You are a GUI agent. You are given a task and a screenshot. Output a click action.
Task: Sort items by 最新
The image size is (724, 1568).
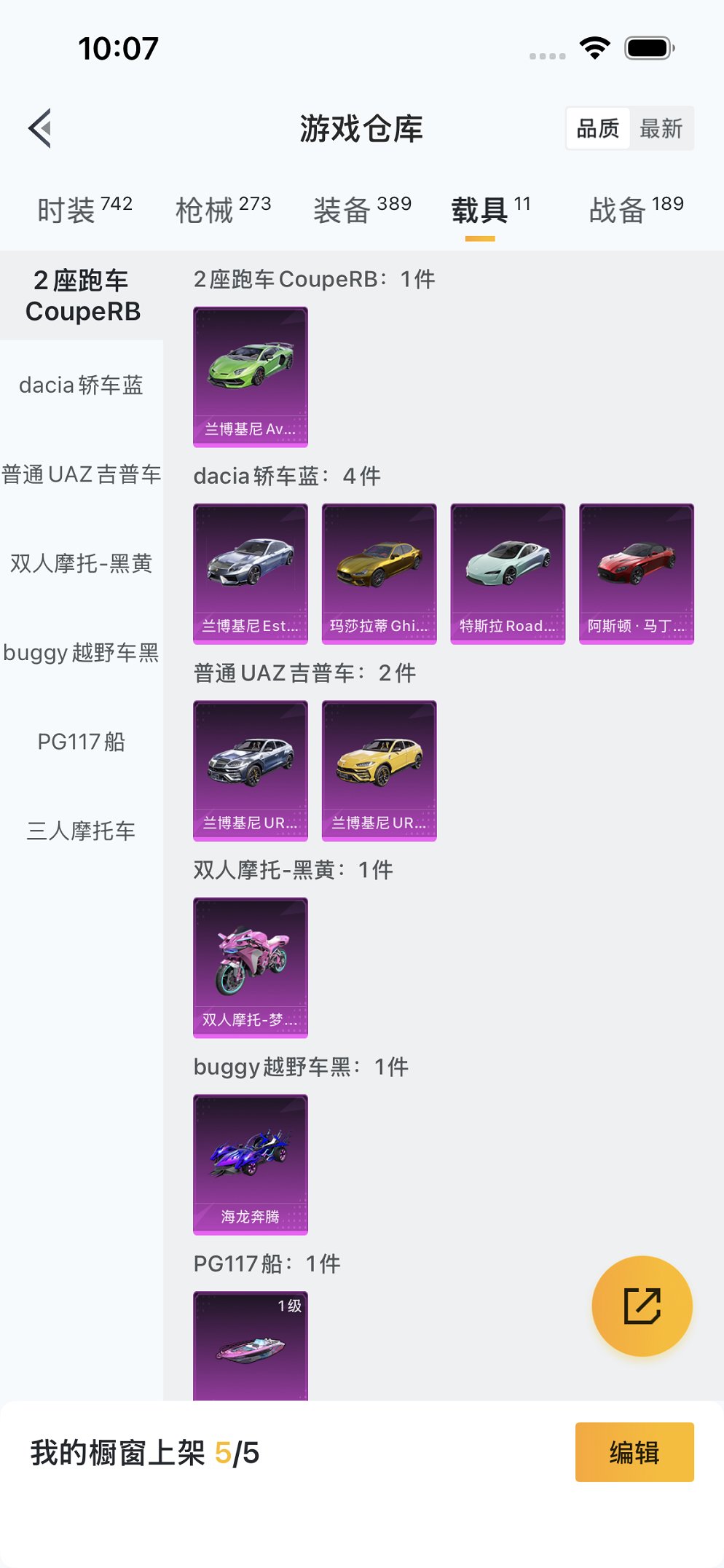tap(661, 128)
